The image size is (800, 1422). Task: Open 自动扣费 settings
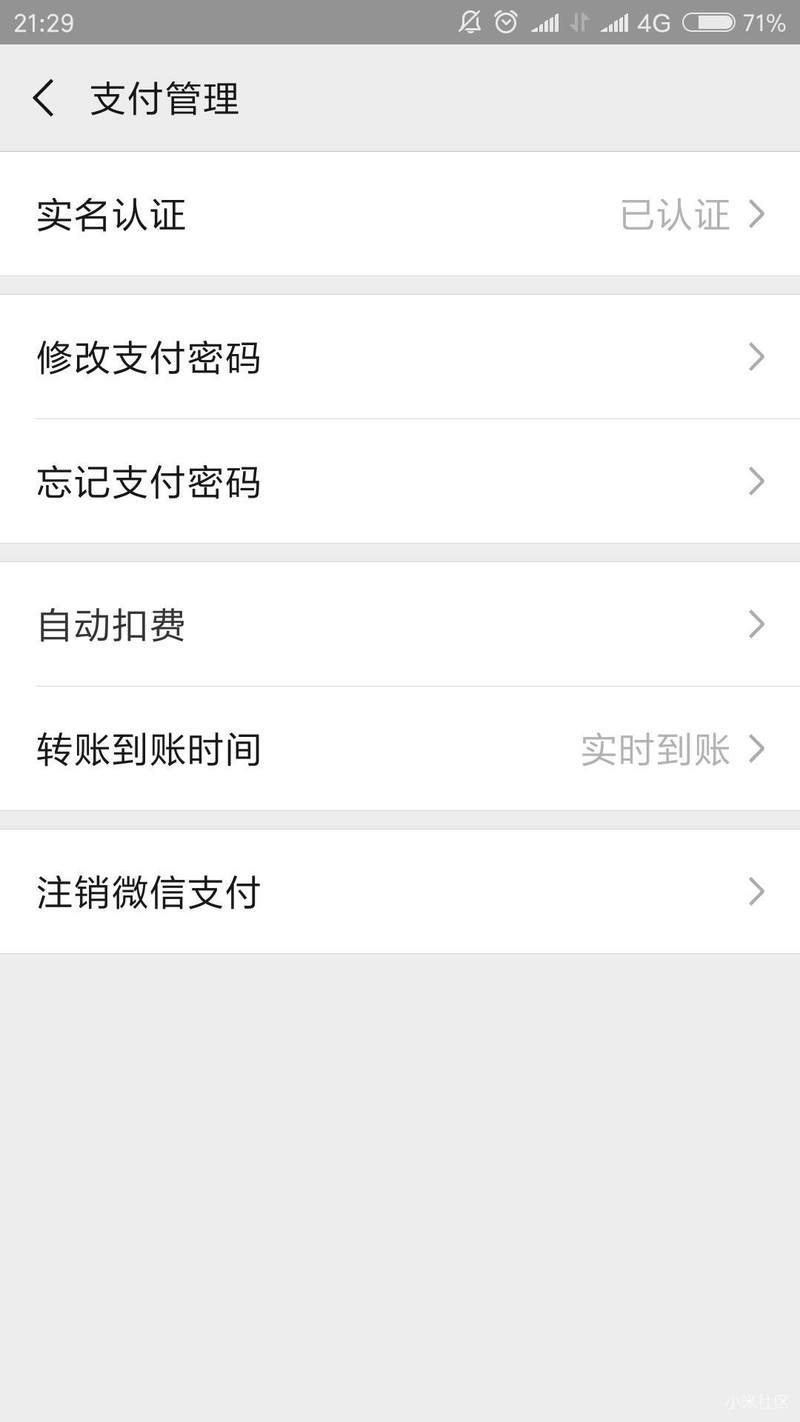pyautogui.click(x=400, y=625)
